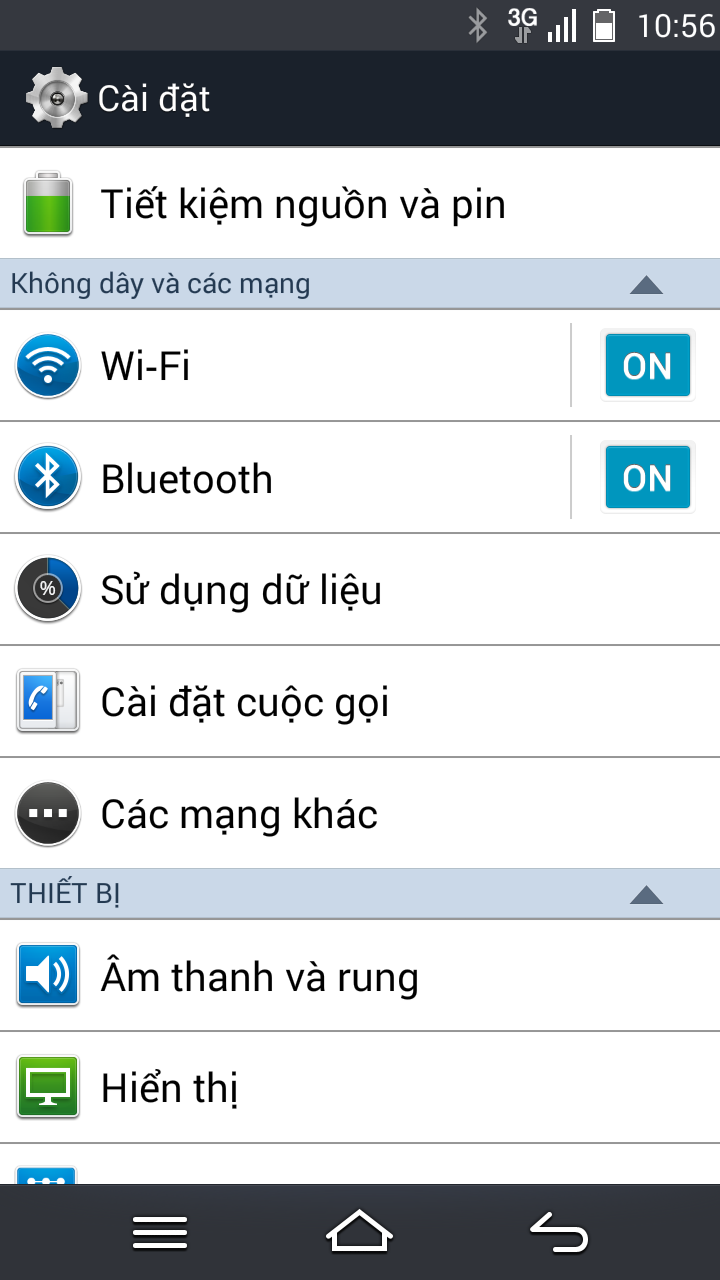Open Âm thanh và rung settings

(360, 976)
